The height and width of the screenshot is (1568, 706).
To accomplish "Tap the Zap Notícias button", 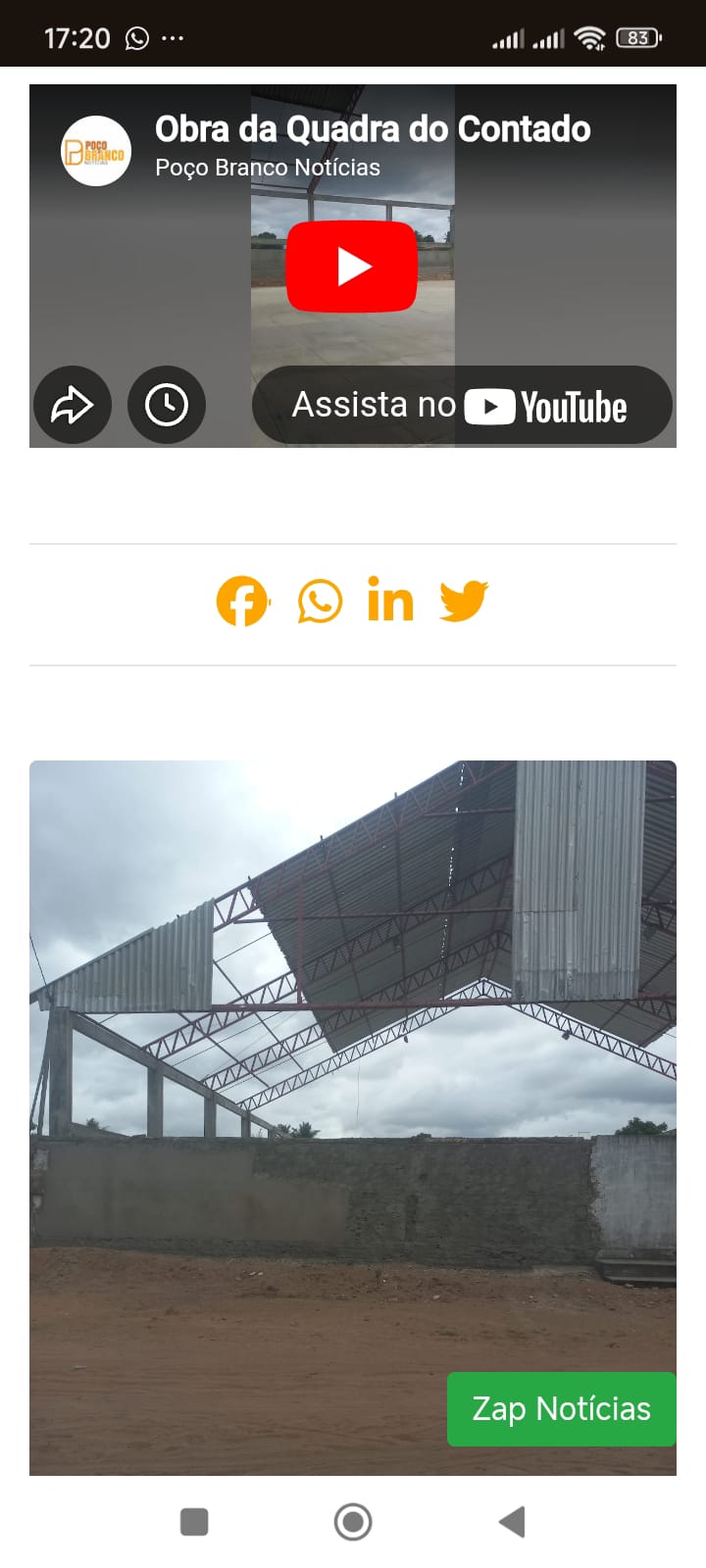I will pyautogui.click(x=561, y=1409).
